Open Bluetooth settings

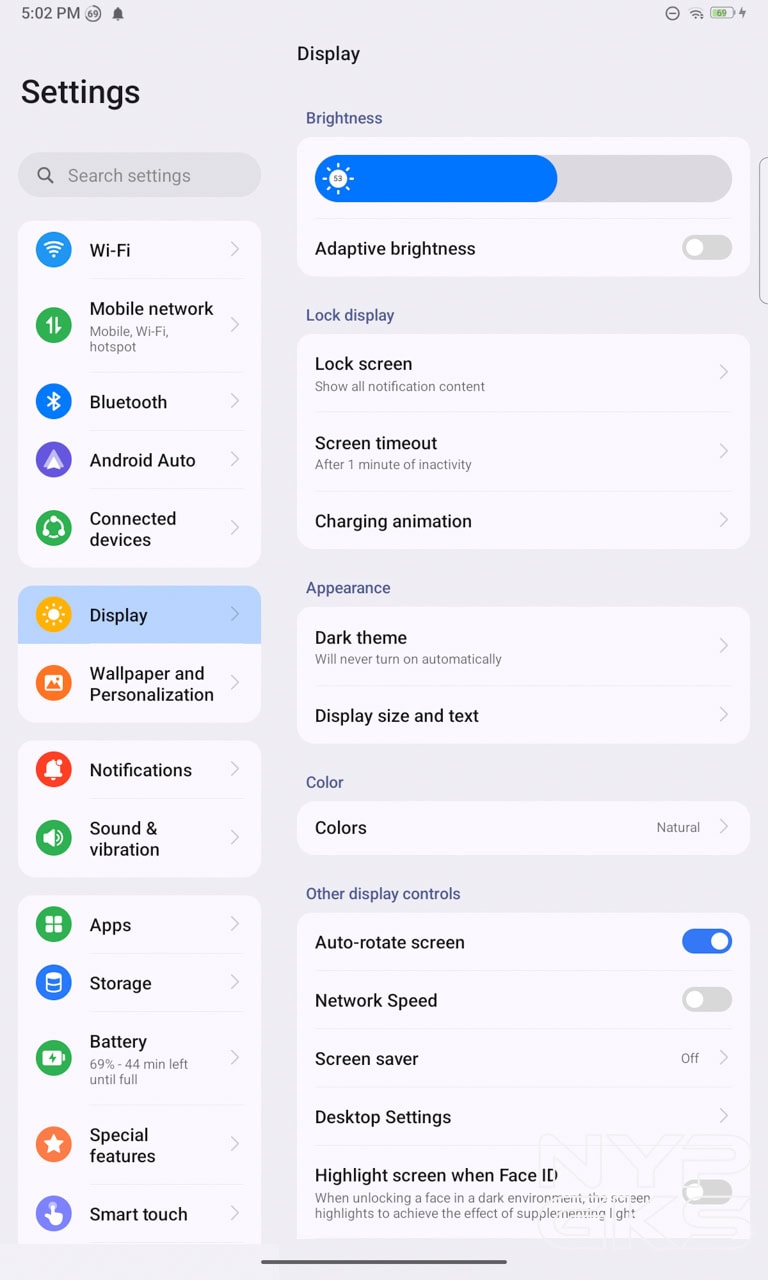click(x=139, y=402)
